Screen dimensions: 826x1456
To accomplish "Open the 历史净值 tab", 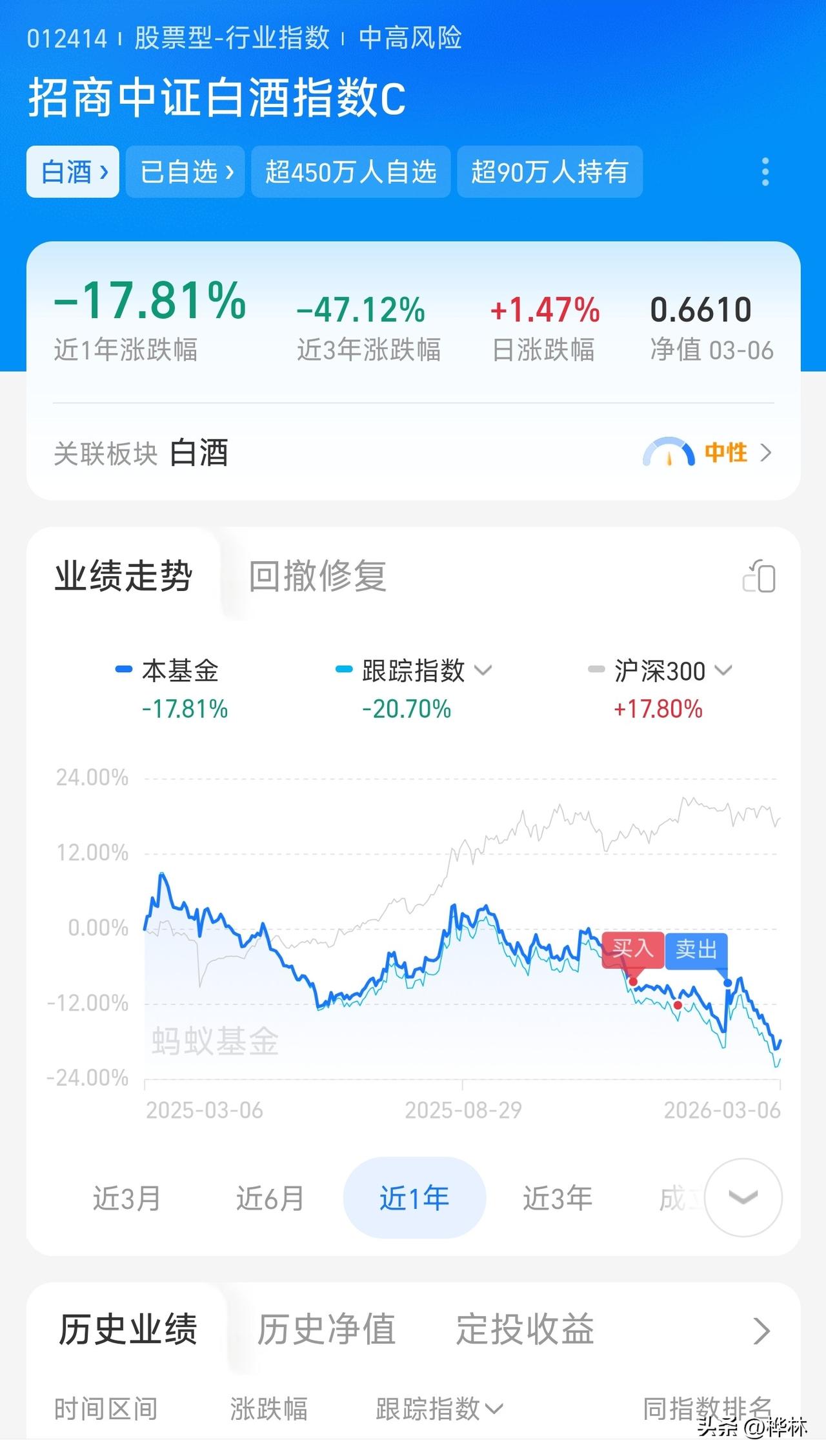I will tap(327, 1330).
